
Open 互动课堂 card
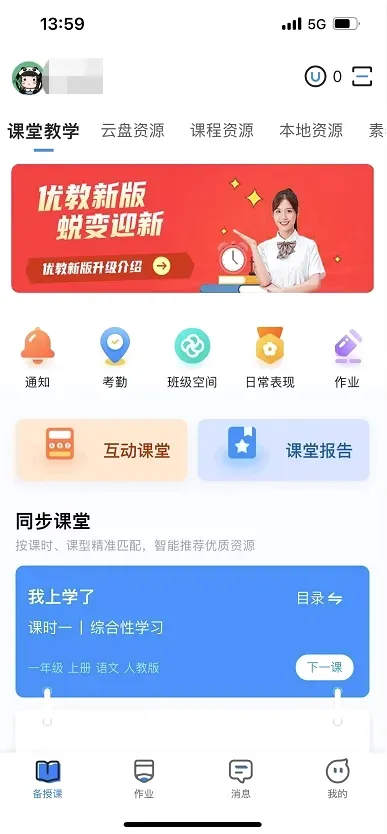point(102,450)
